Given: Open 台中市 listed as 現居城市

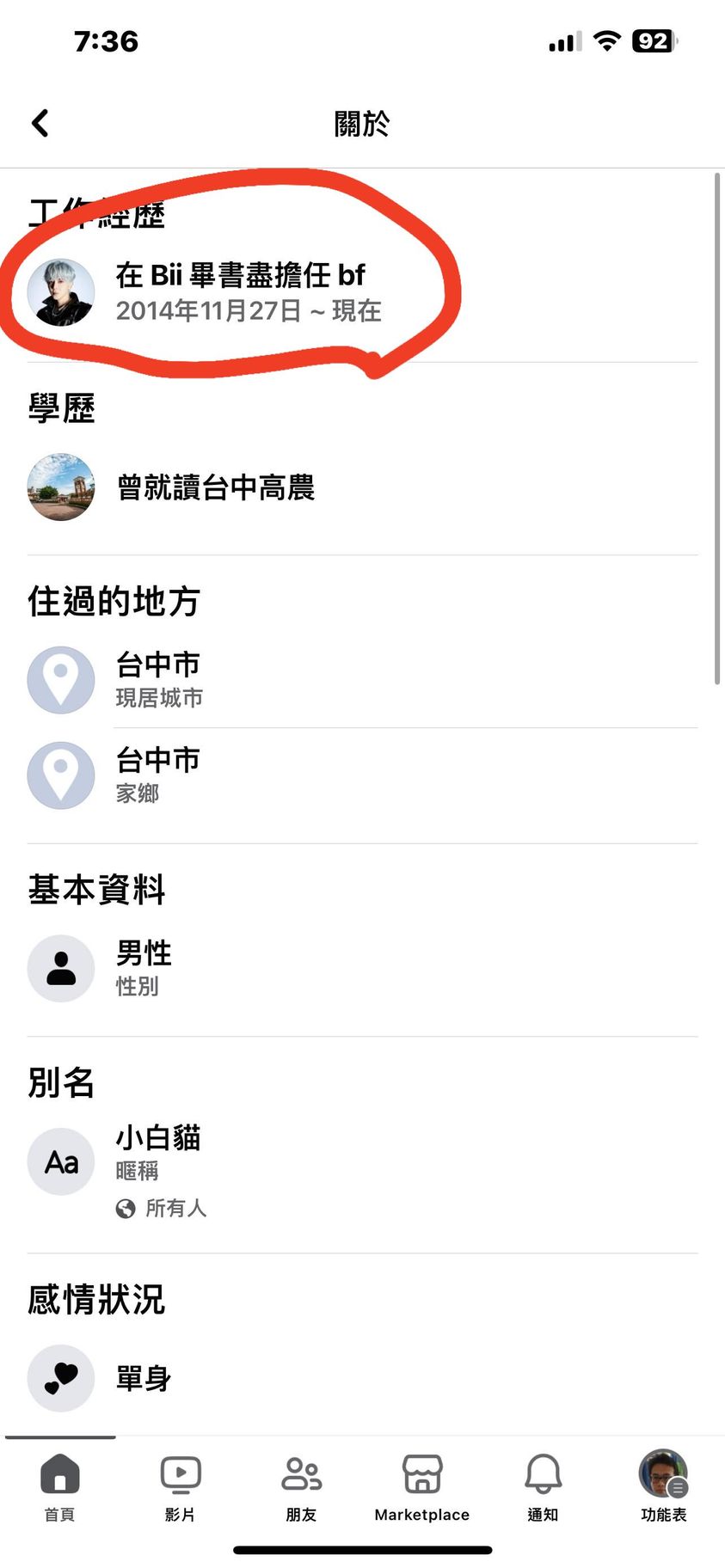Looking at the screenshot, I should (158, 679).
